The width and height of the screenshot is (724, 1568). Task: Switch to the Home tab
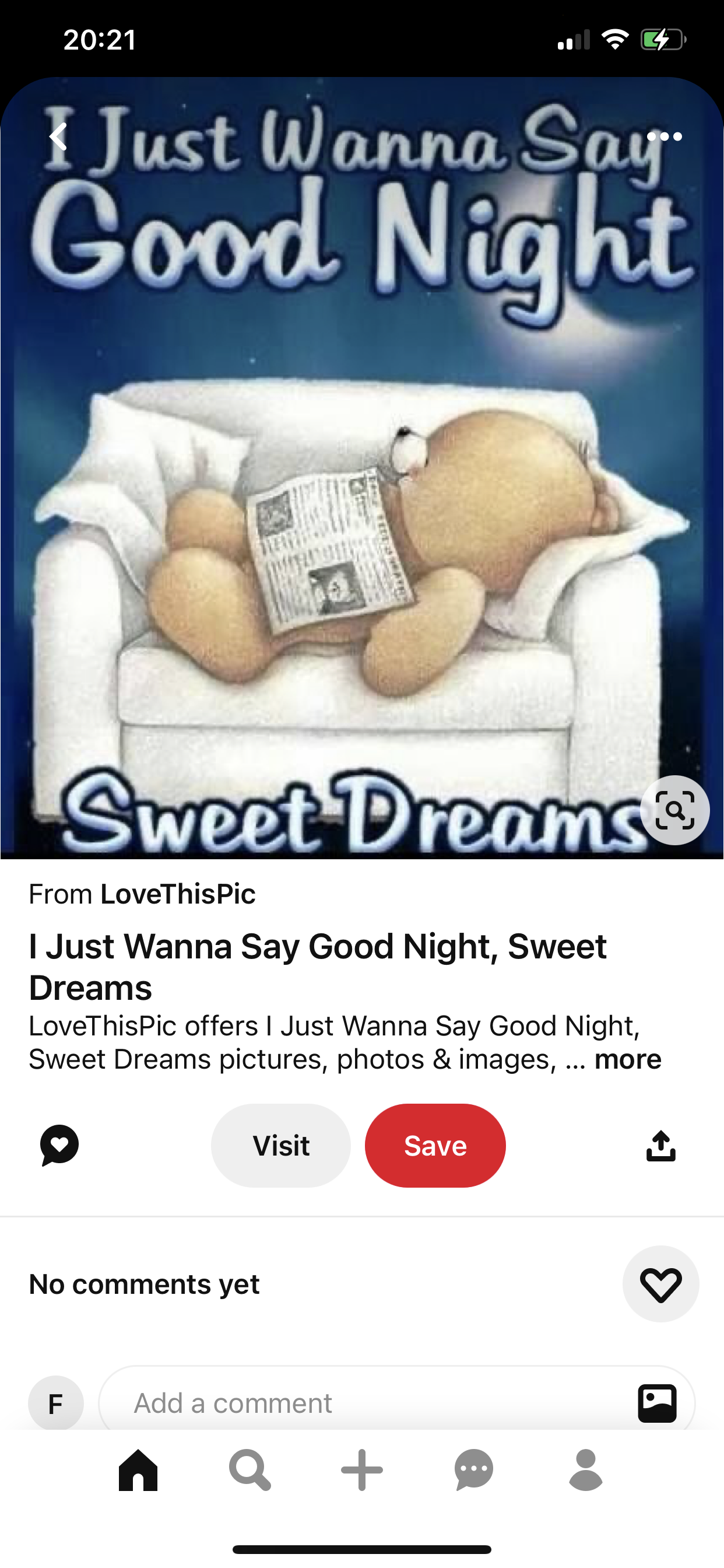point(138,1470)
